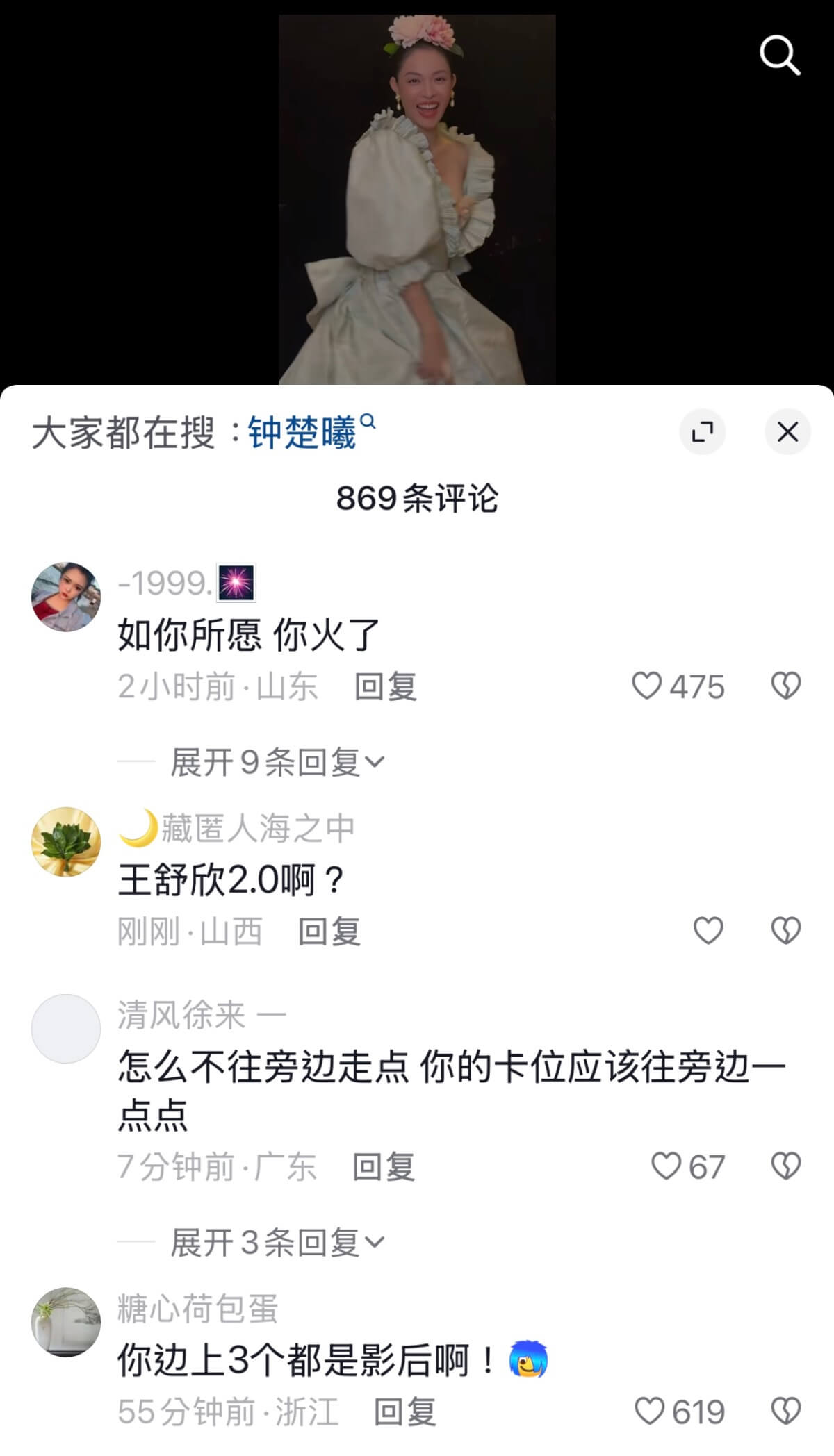Screen dimensions: 834x1456
Task: Open the search icon over the video
Action: (x=779, y=55)
